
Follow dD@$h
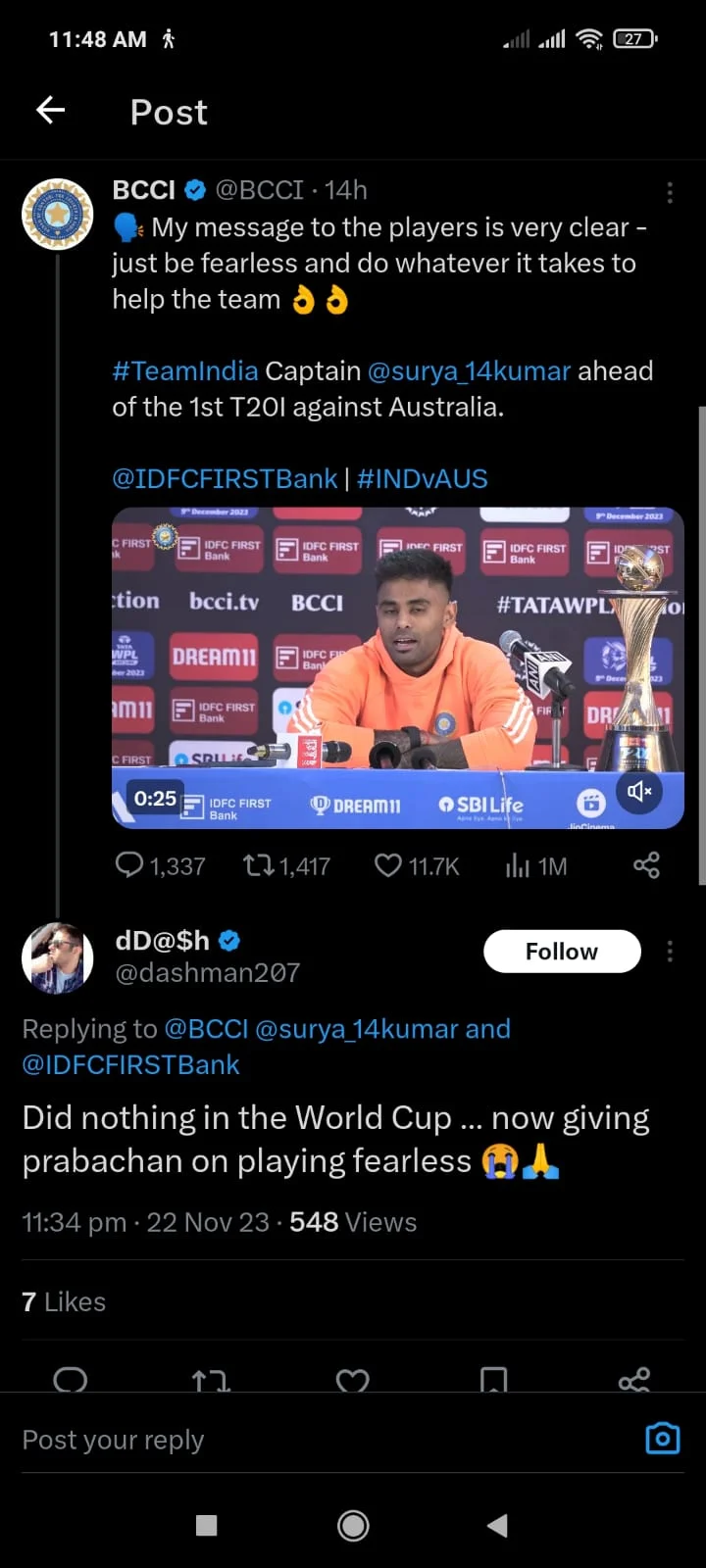(562, 952)
